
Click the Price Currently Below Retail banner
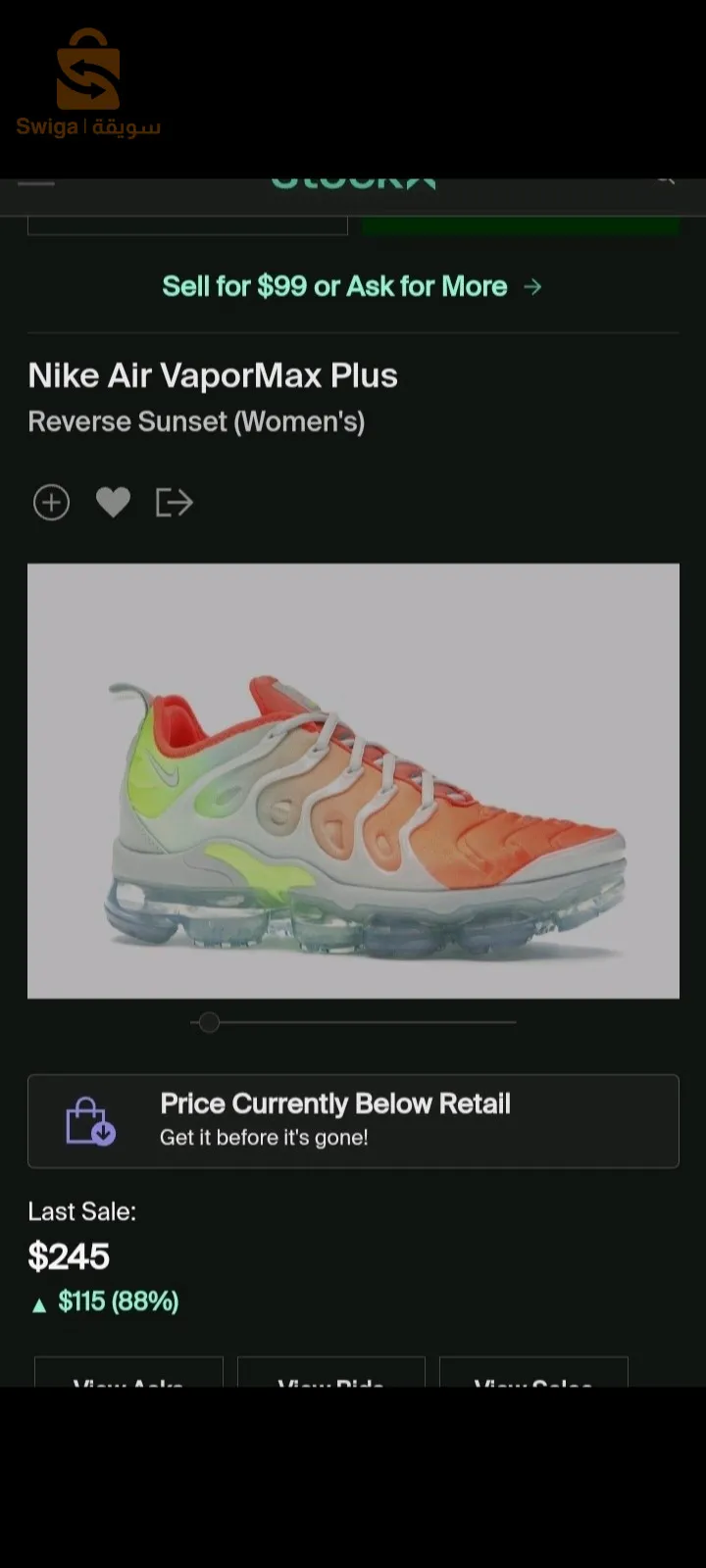click(x=353, y=1120)
